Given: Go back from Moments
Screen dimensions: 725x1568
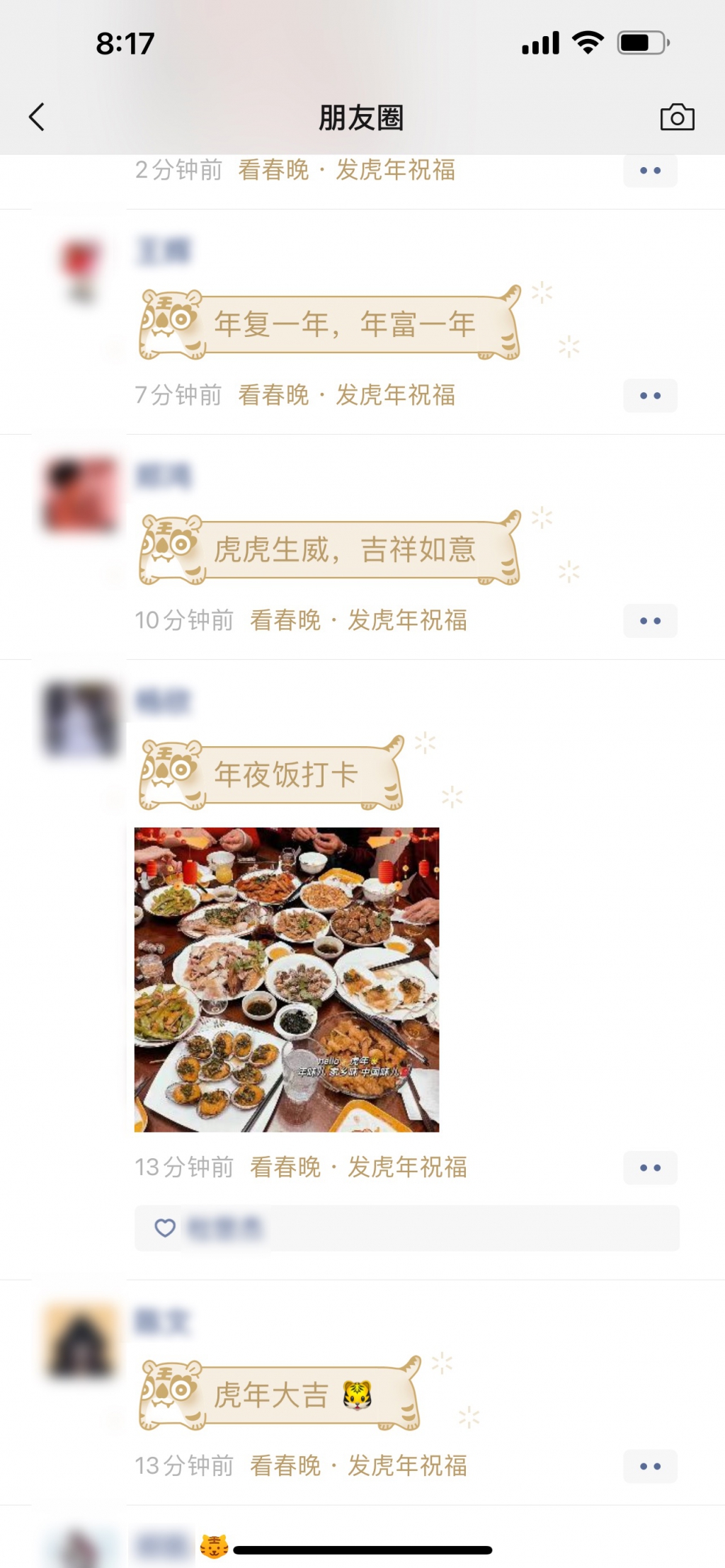Looking at the screenshot, I should 37,118.
